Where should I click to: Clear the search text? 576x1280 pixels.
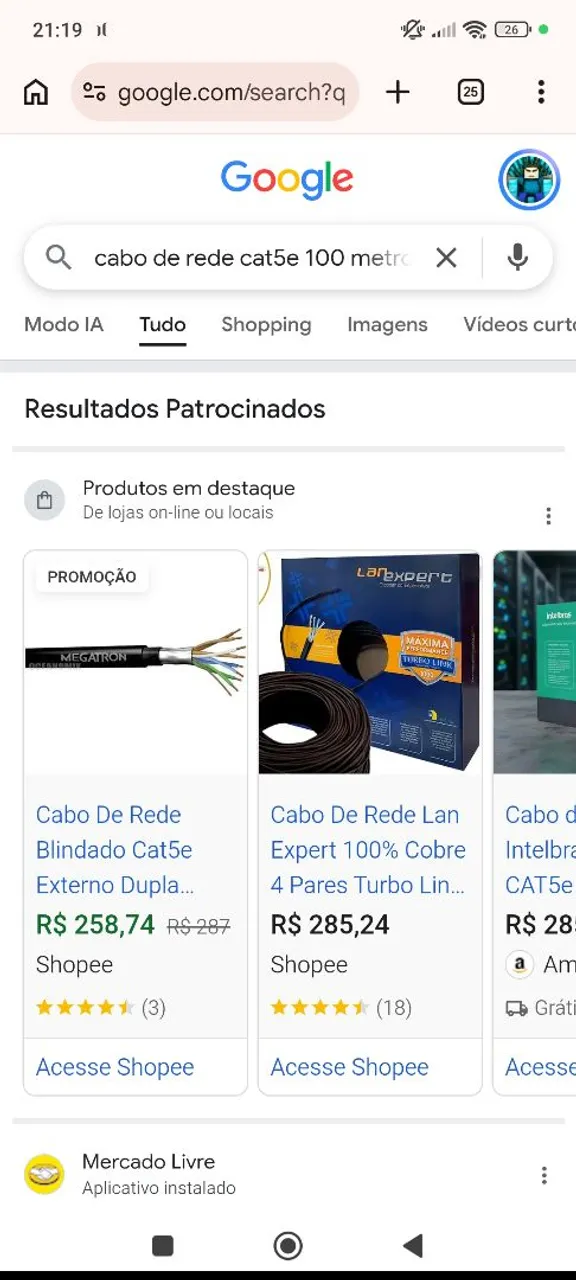[x=446, y=258]
